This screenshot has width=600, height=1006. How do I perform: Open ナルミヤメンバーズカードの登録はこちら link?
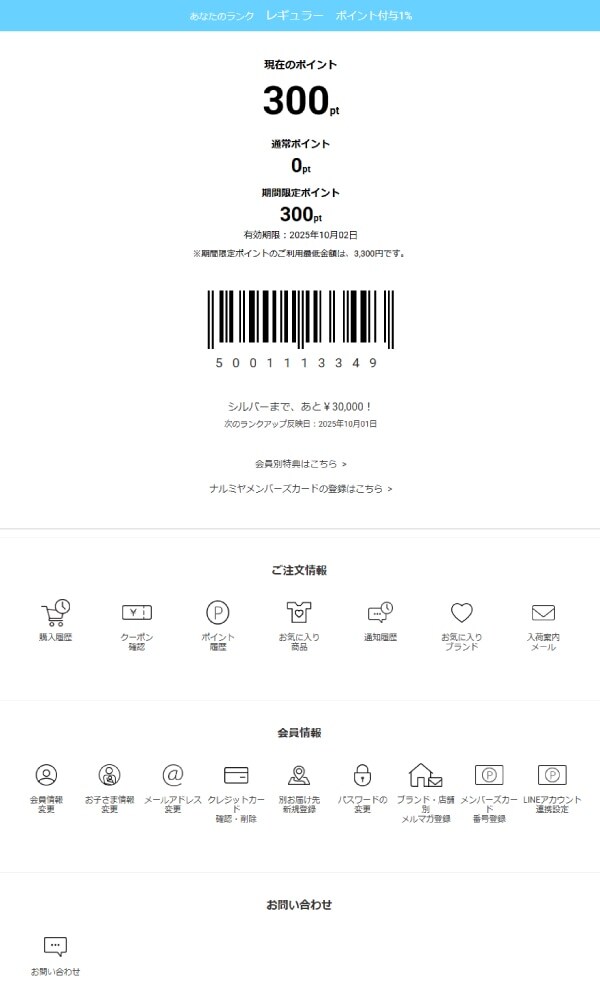tap(300, 489)
